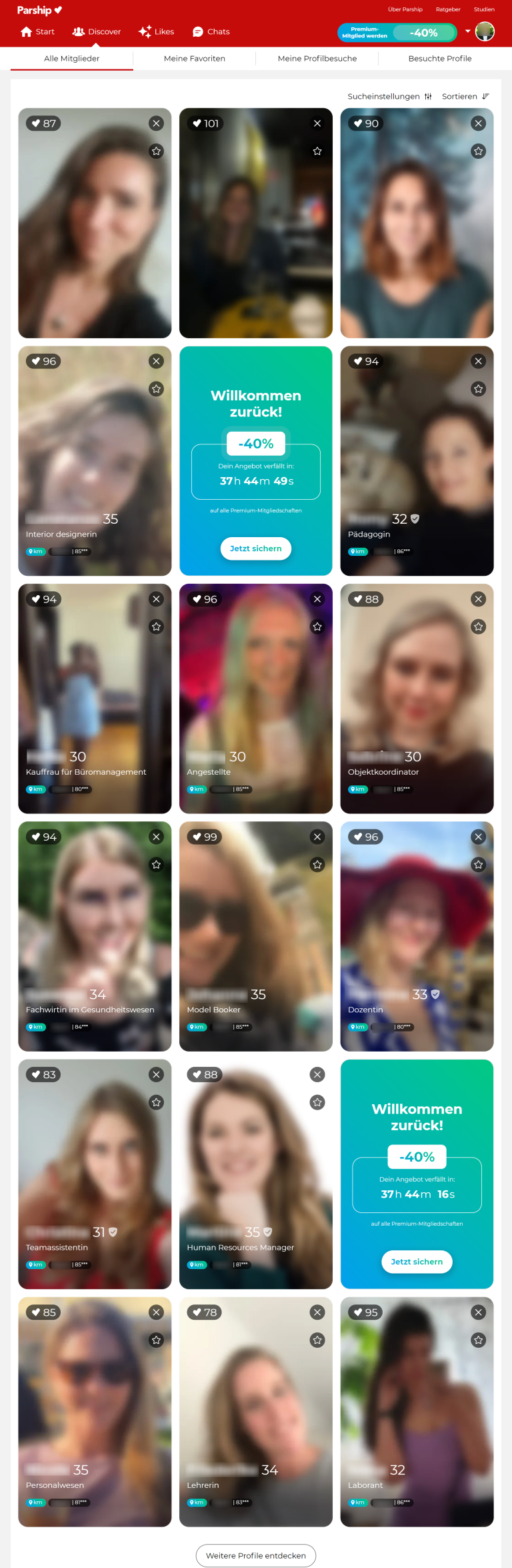
Task: Open the Chats section
Action: [211, 31]
